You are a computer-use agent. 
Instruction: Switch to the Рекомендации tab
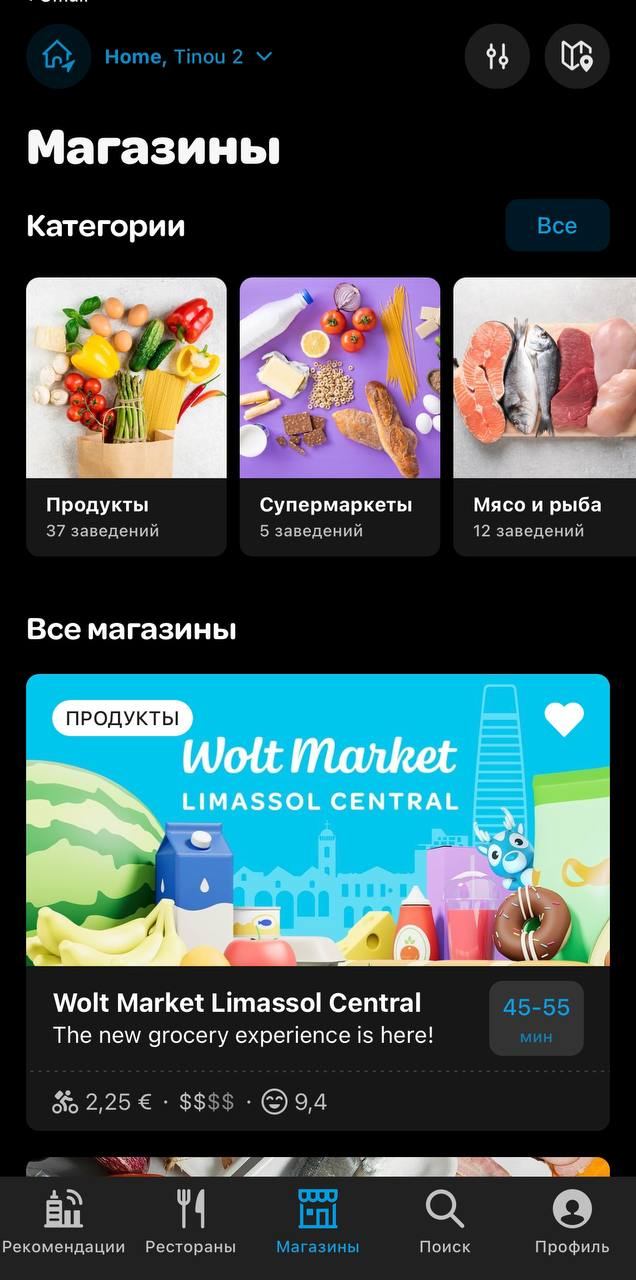coord(64,1221)
